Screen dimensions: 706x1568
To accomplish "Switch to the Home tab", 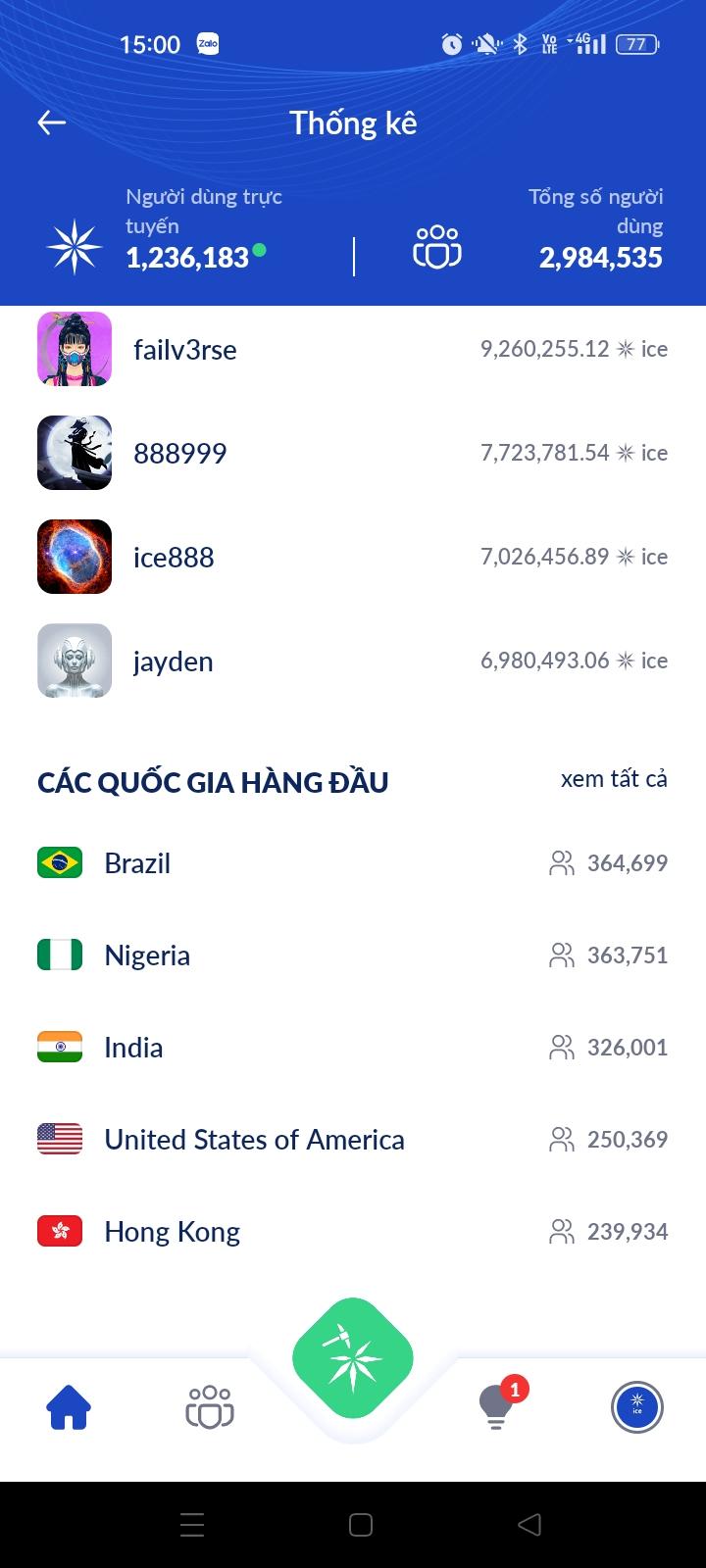I will pyautogui.click(x=69, y=1408).
